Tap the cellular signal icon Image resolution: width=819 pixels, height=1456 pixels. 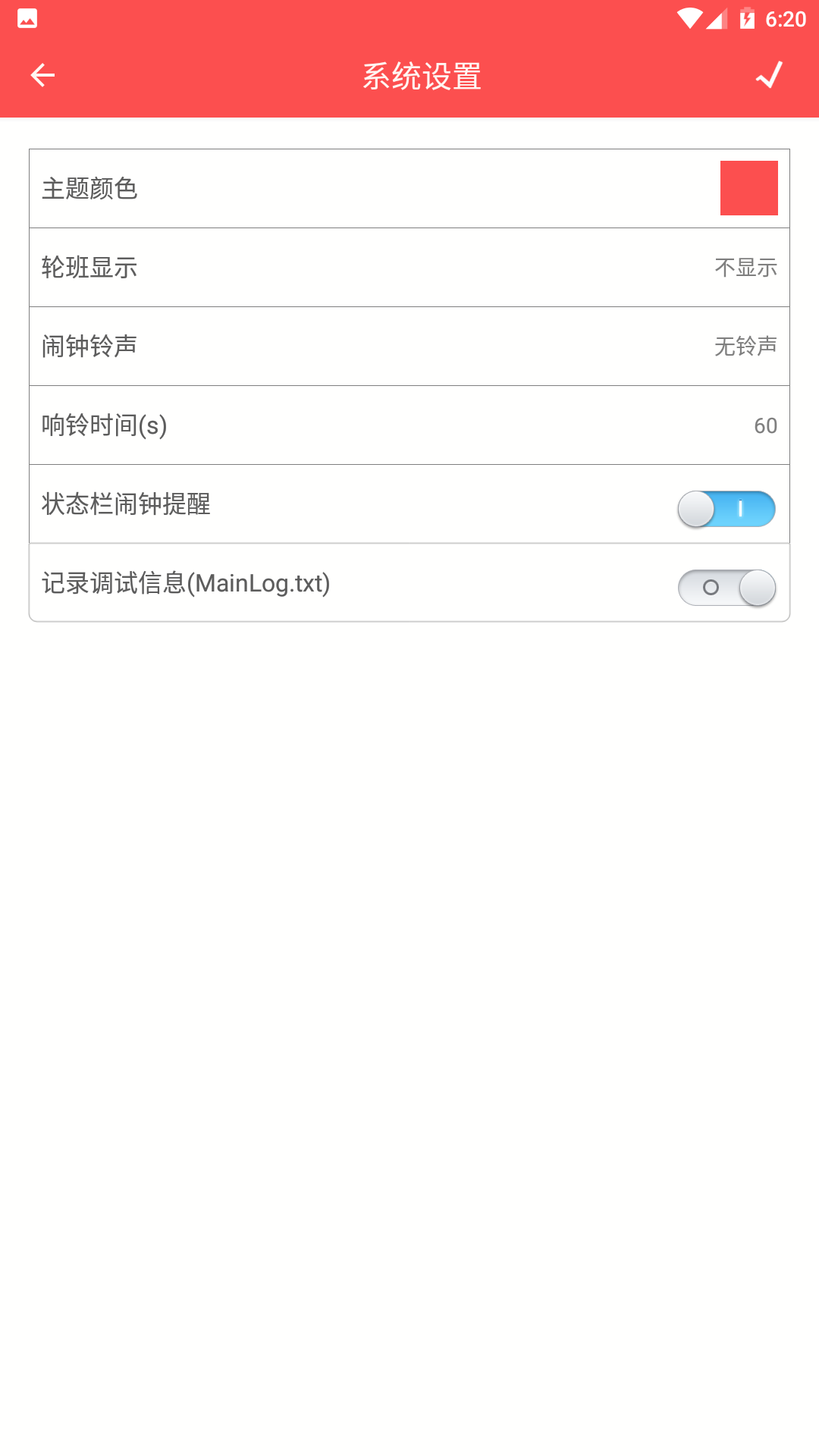point(717,19)
